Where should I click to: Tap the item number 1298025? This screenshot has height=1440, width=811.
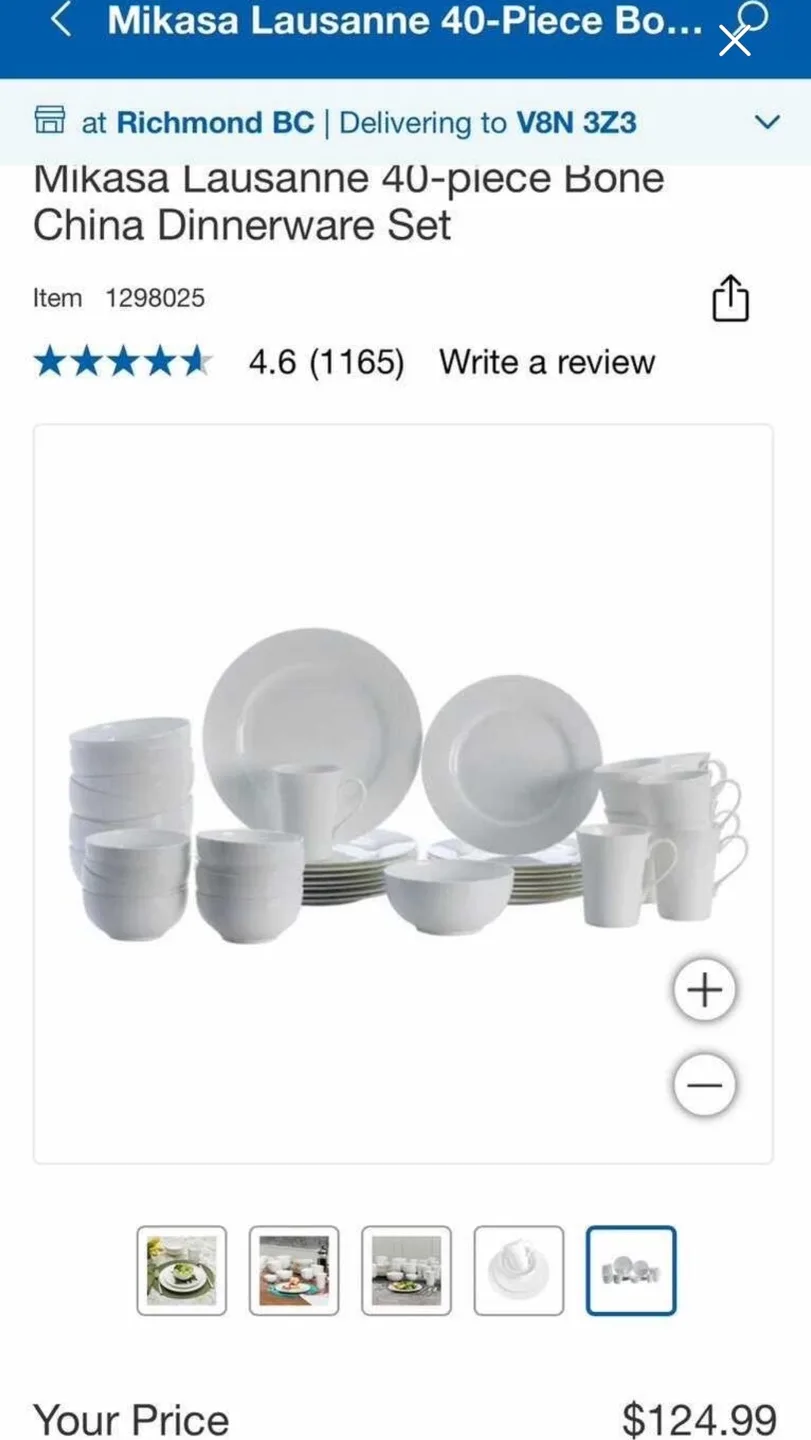coord(155,297)
